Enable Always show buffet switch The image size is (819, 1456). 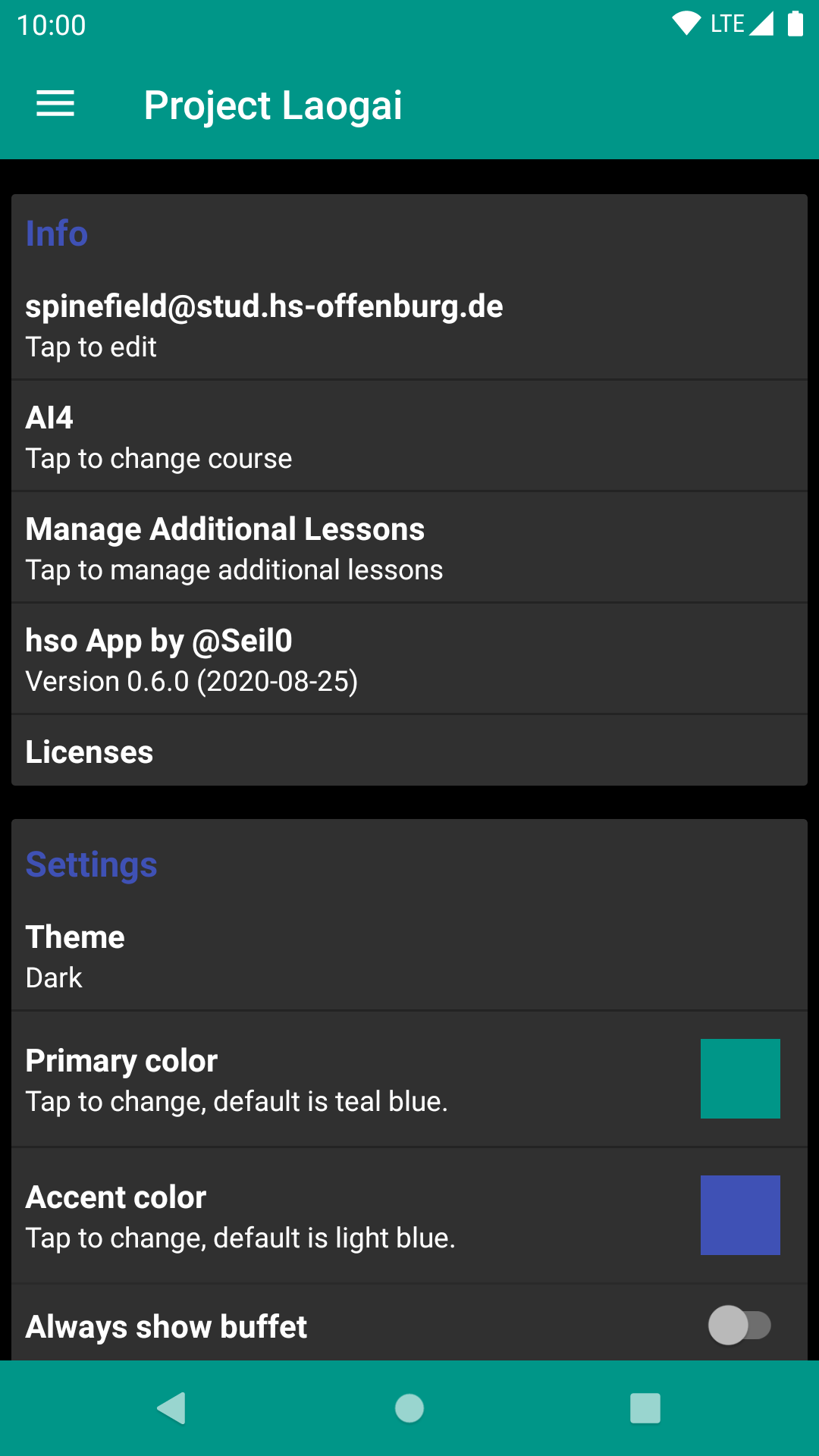pos(739,1325)
